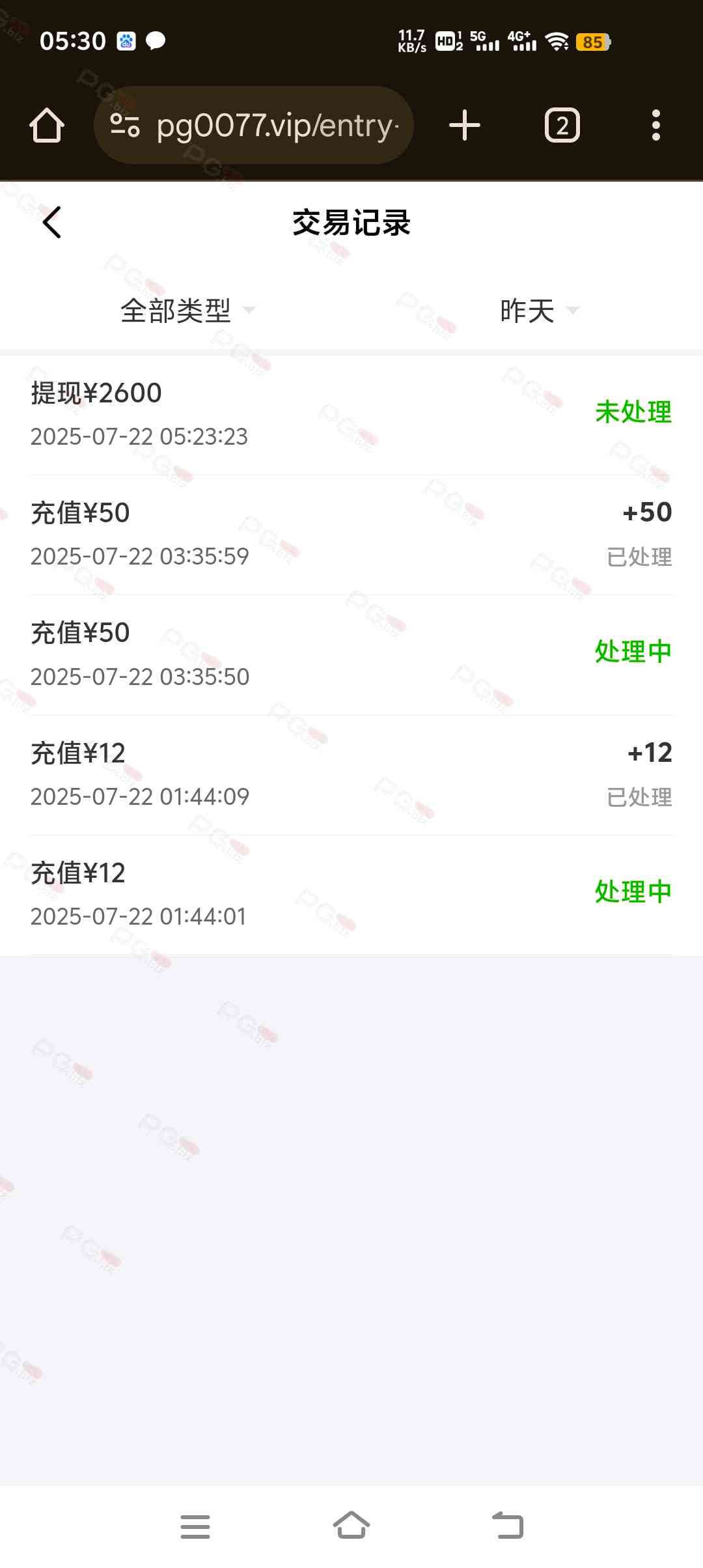Image resolution: width=703 pixels, height=1568 pixels.
Task: Open the 提现¥2600 transaction record
Action: (351, 414)
